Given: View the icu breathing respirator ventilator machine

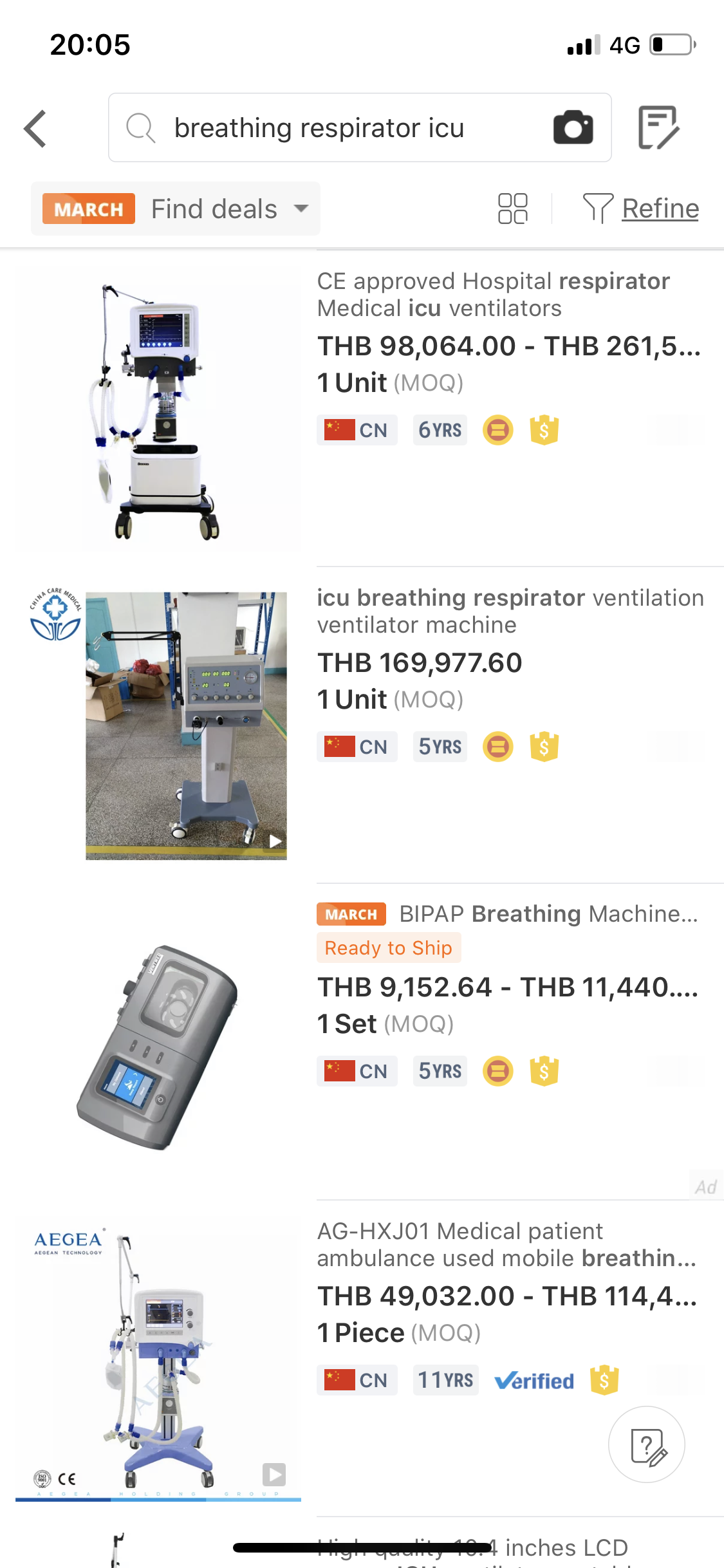Looking at the screenshot, I should (x=510, y=611).
